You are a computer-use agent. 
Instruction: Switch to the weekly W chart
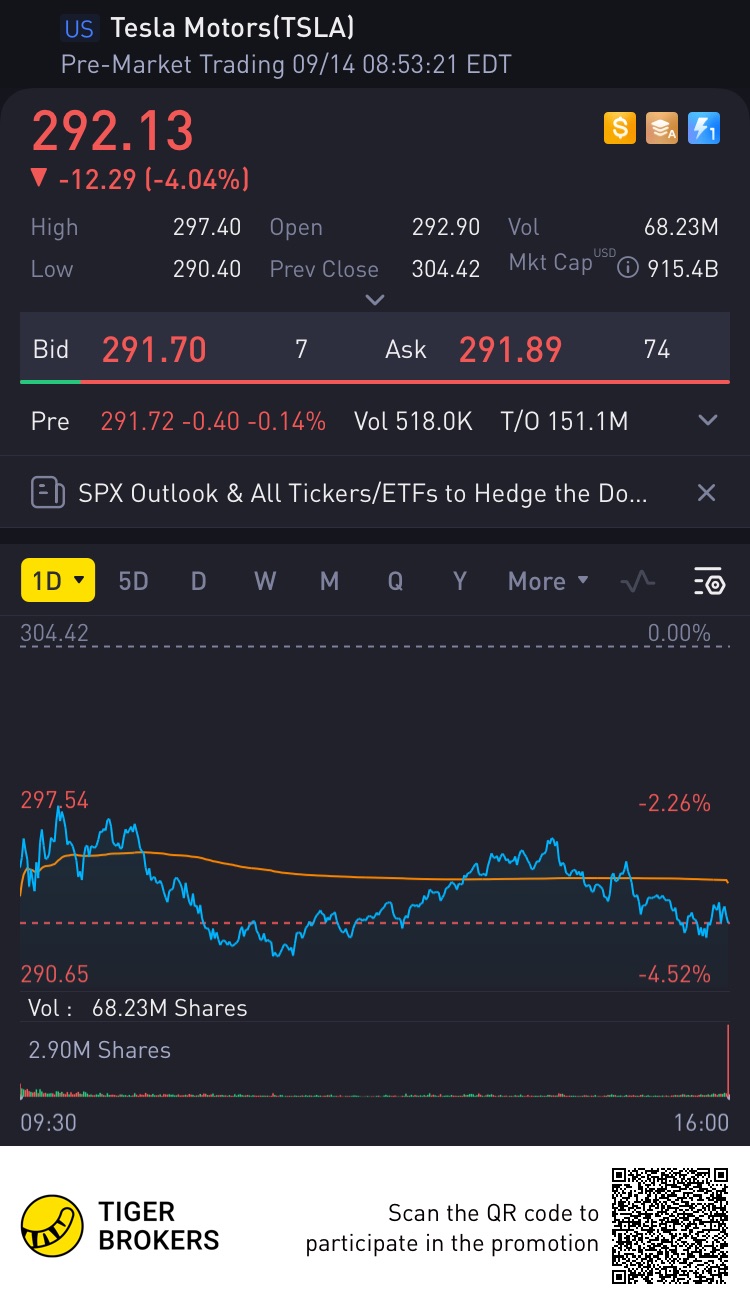(x=264, y=581)
